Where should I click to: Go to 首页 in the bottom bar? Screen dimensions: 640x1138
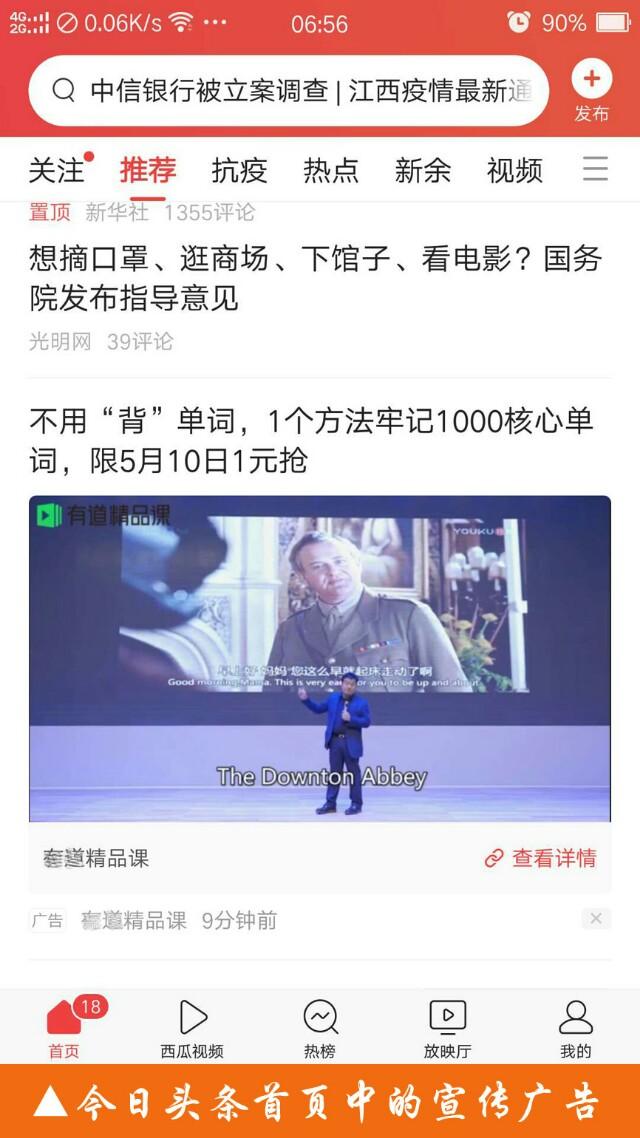pyautogui.click(x=64, y=1027)
